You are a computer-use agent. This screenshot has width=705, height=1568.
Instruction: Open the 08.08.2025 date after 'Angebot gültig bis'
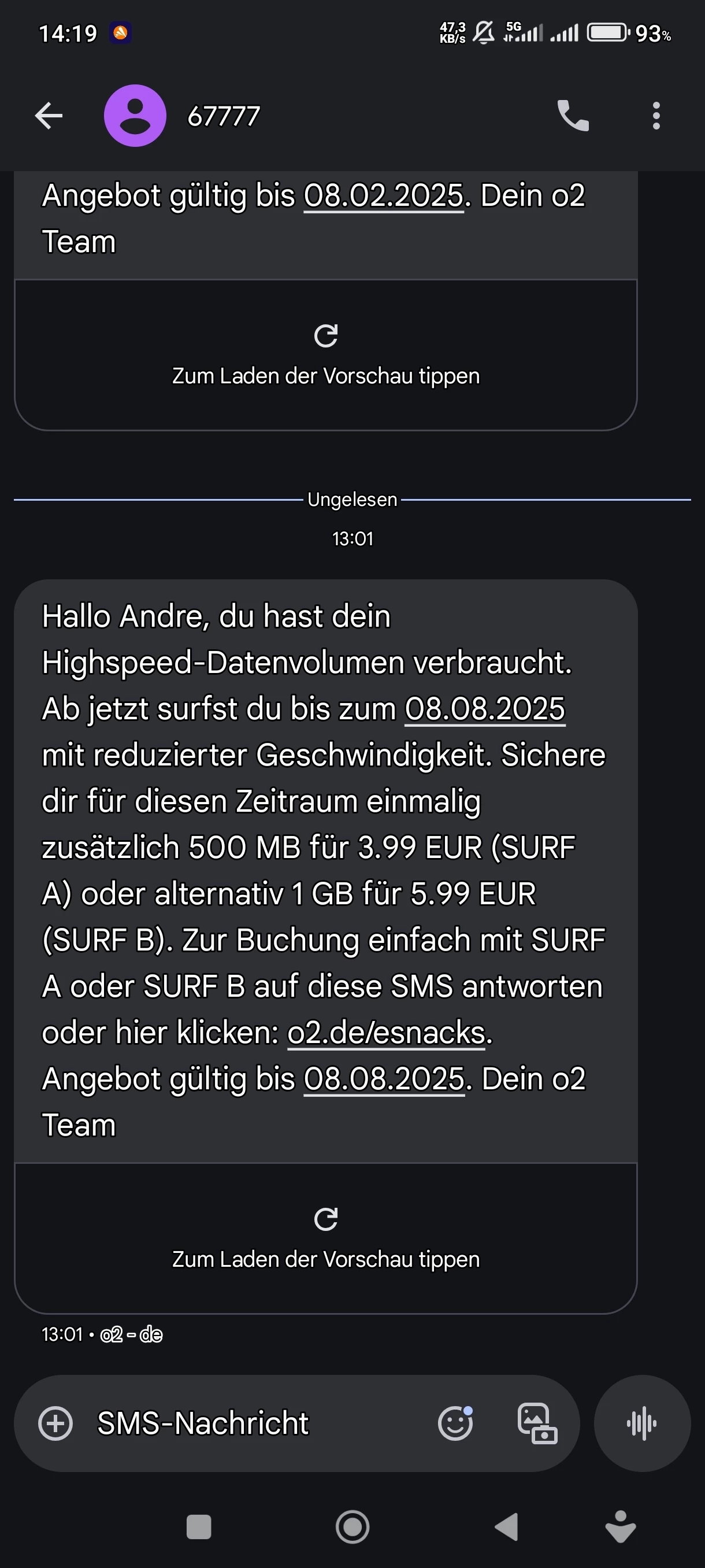pyautogui.click(x=384, y=1079)
